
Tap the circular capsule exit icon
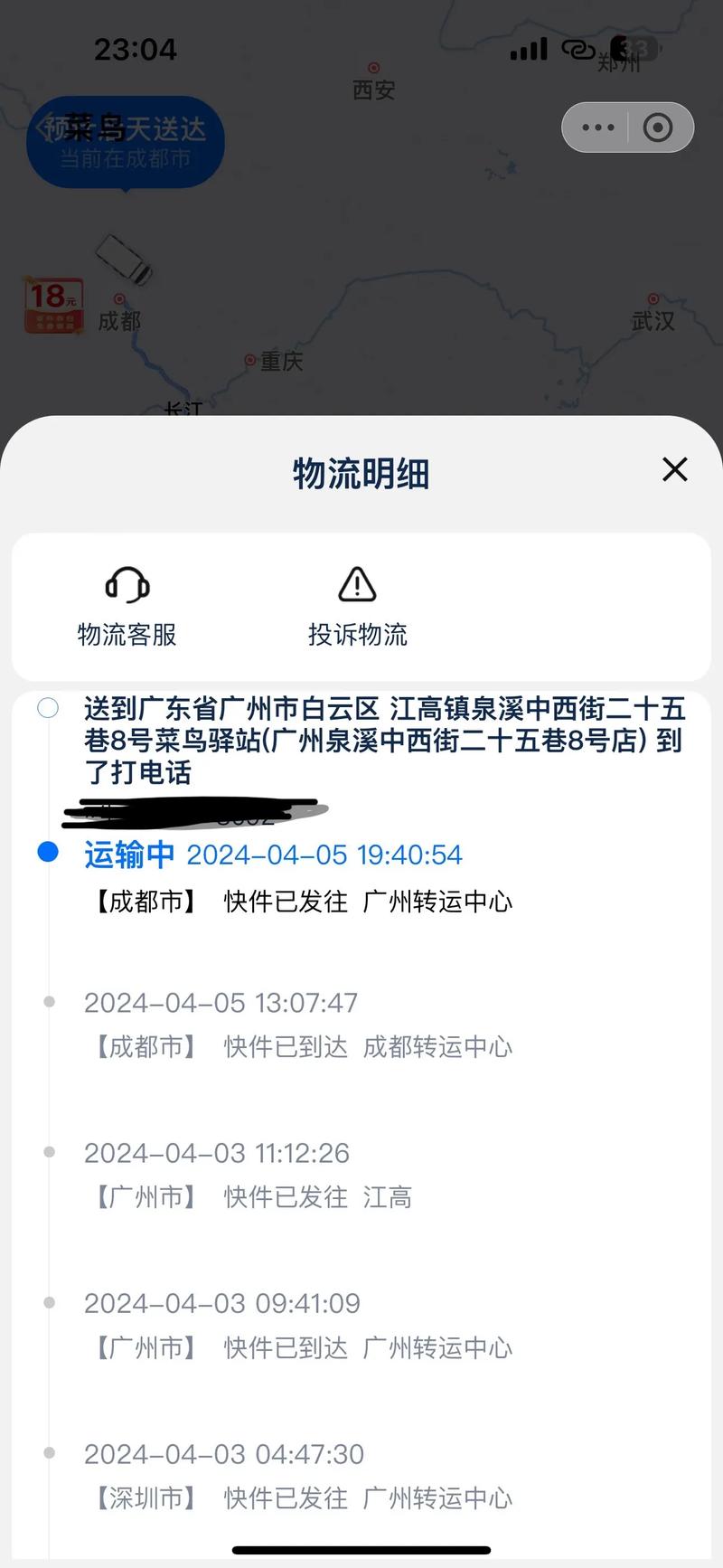point(659,128)
